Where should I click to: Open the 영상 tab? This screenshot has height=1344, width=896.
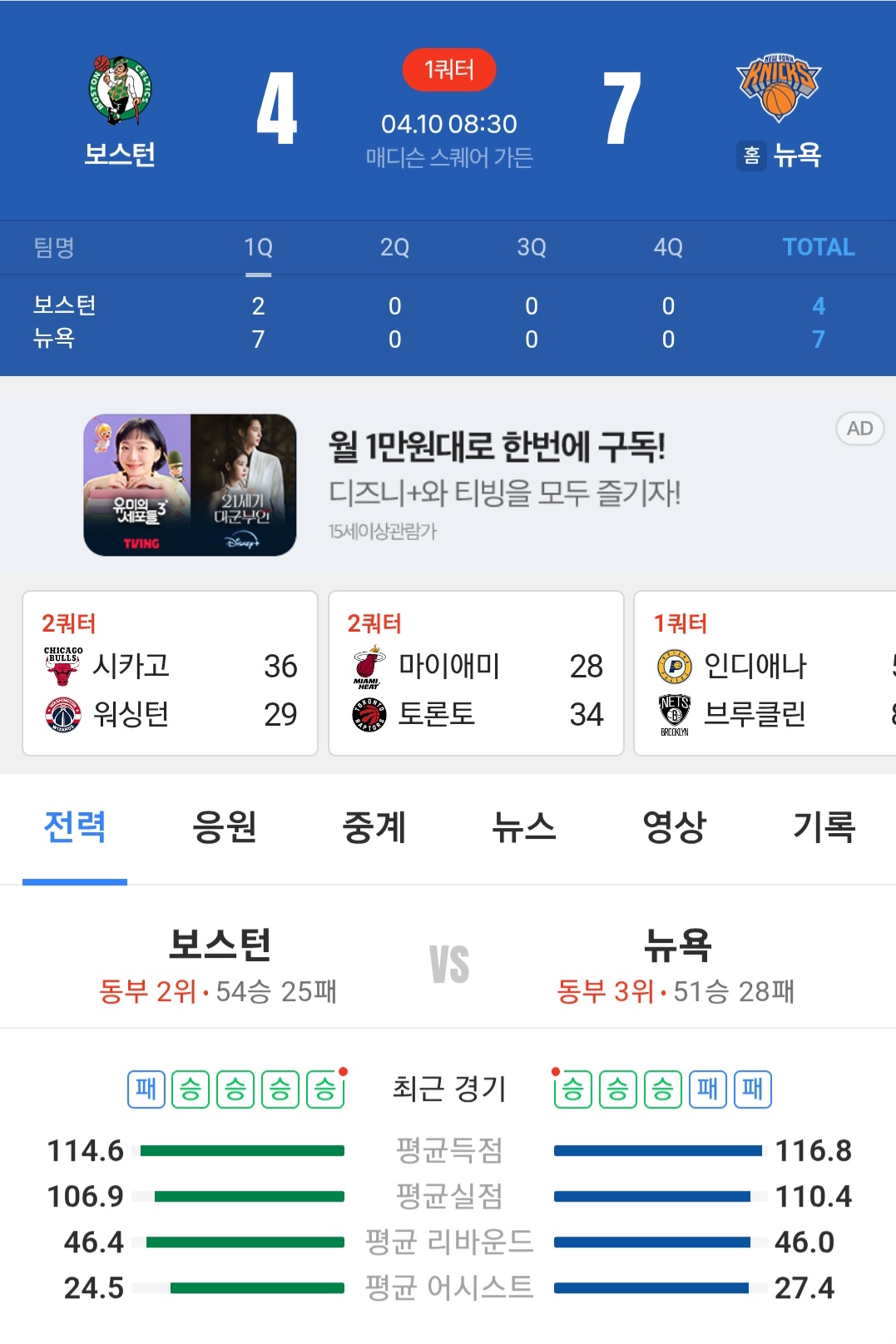tap(674, 827)
